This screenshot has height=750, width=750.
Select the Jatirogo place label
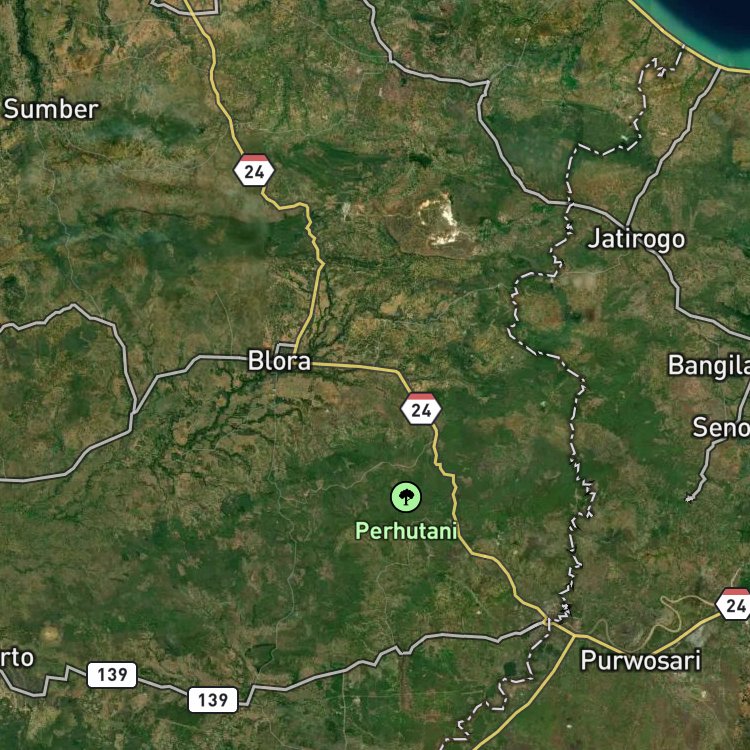pos(636,239)
